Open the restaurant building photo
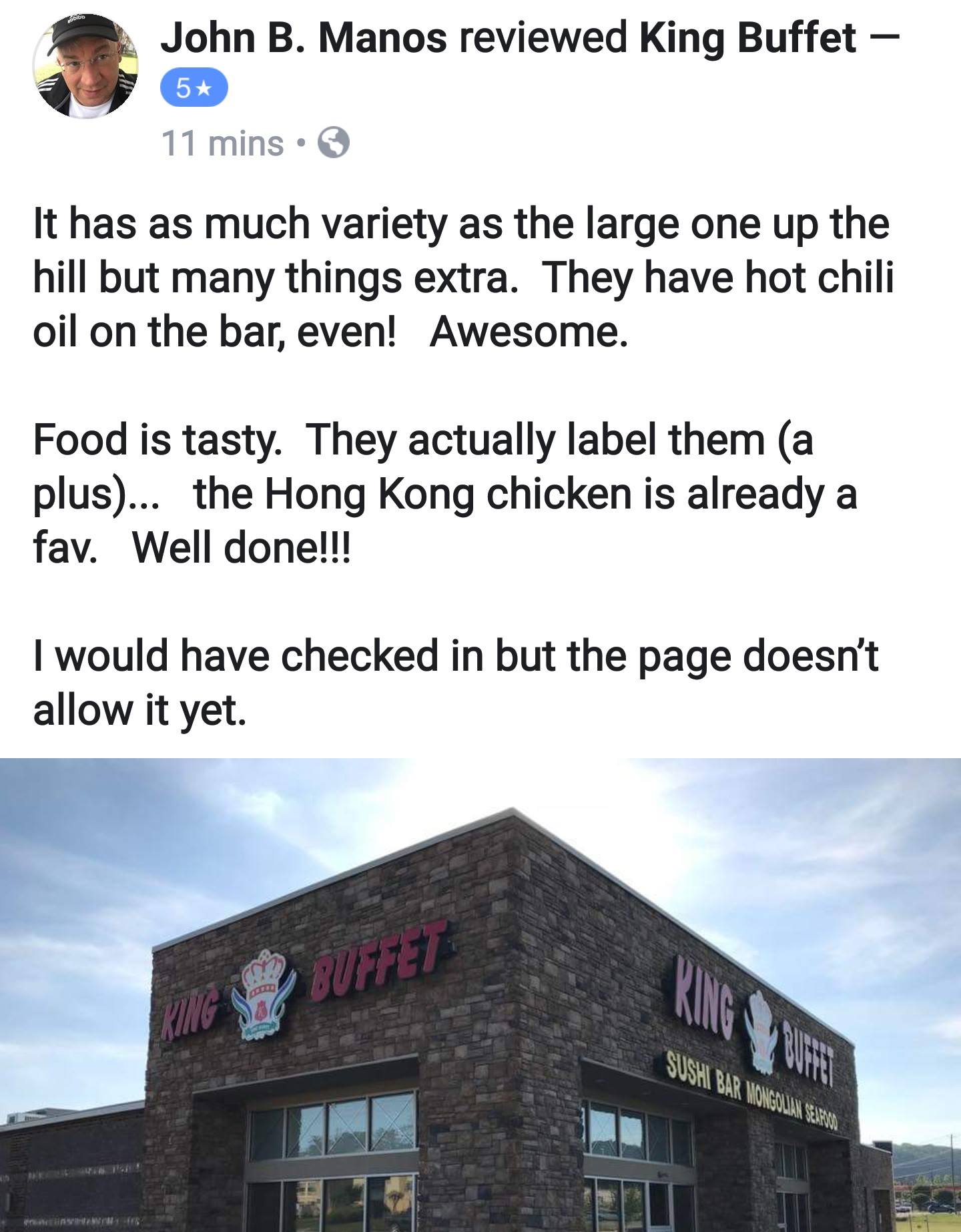Image resolution: width=961 pixels, height=1232 pixels. point(480,1001)
